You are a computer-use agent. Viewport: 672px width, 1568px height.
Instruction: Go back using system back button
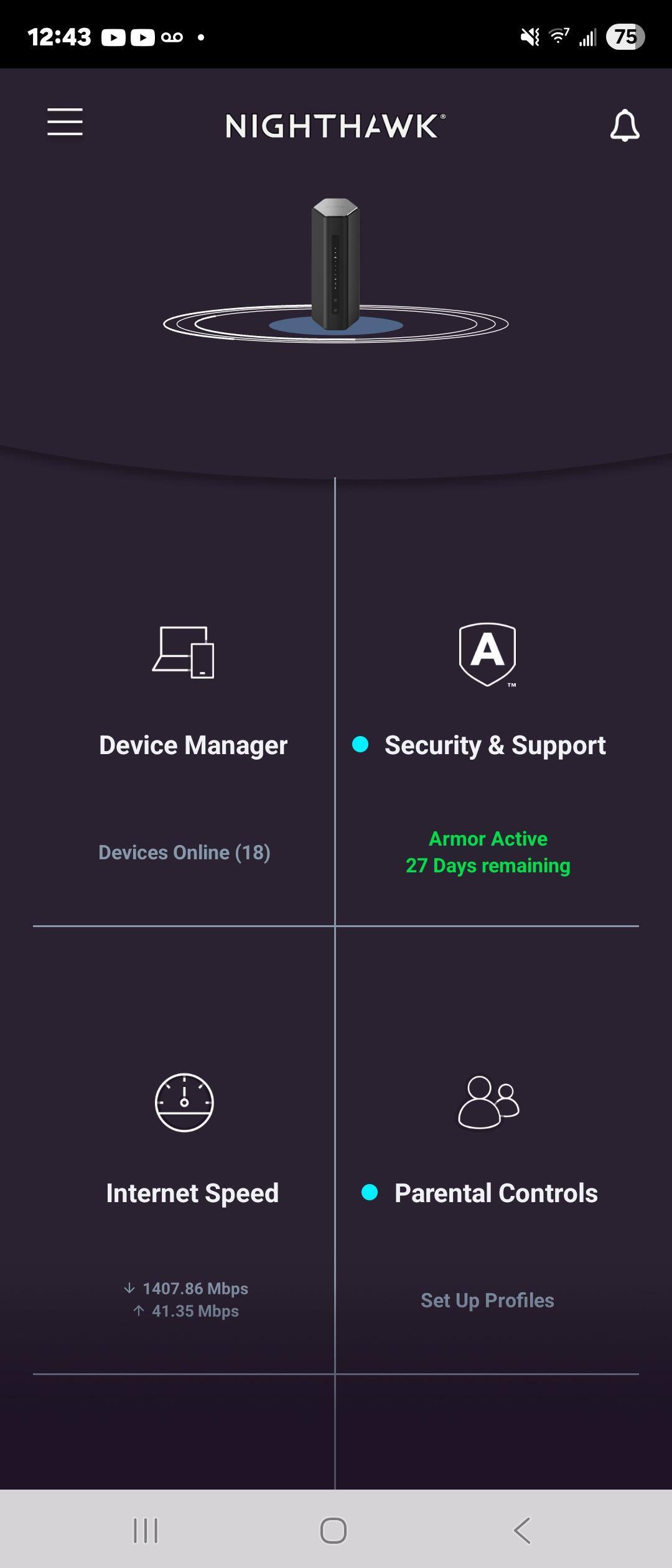(521, 1530)
